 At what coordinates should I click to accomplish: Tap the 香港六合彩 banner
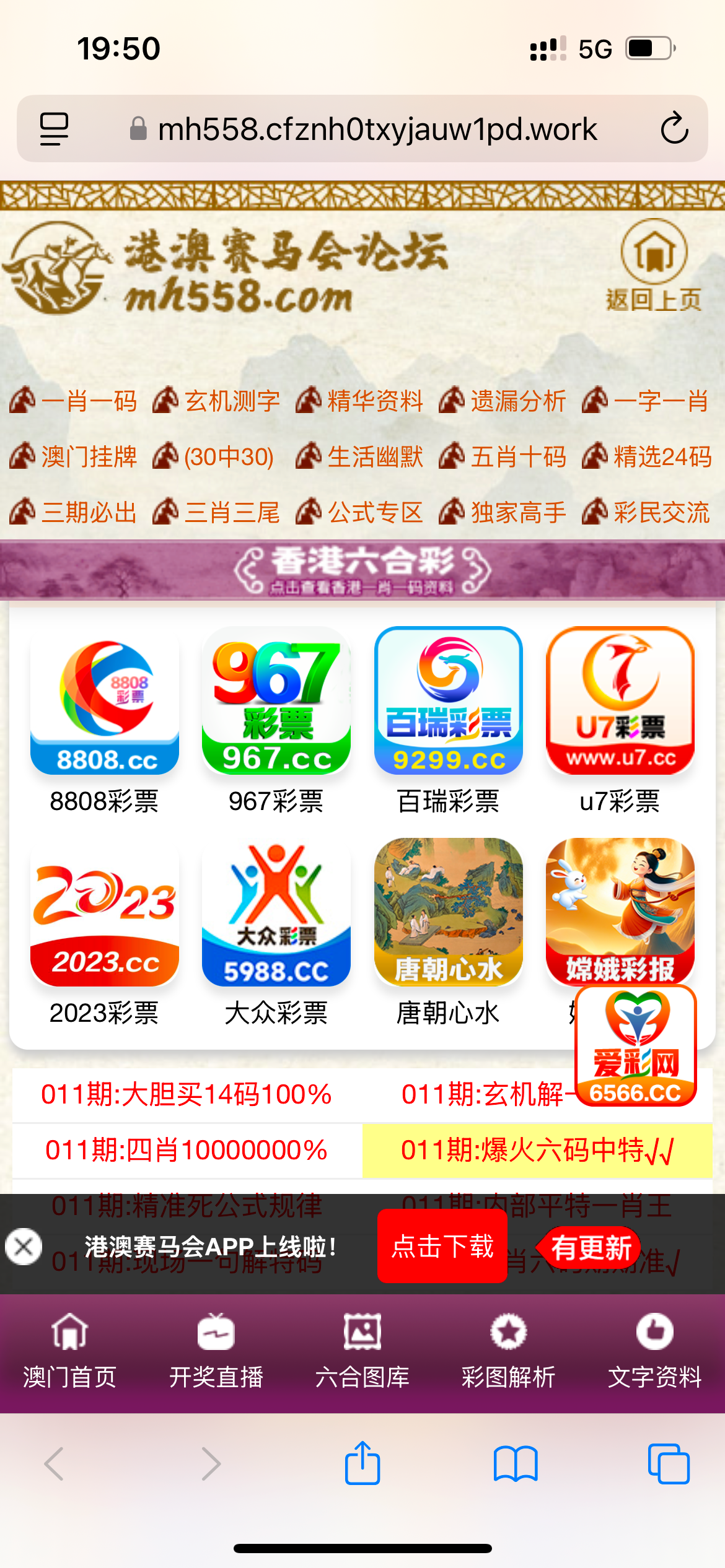tap(362, 570)
